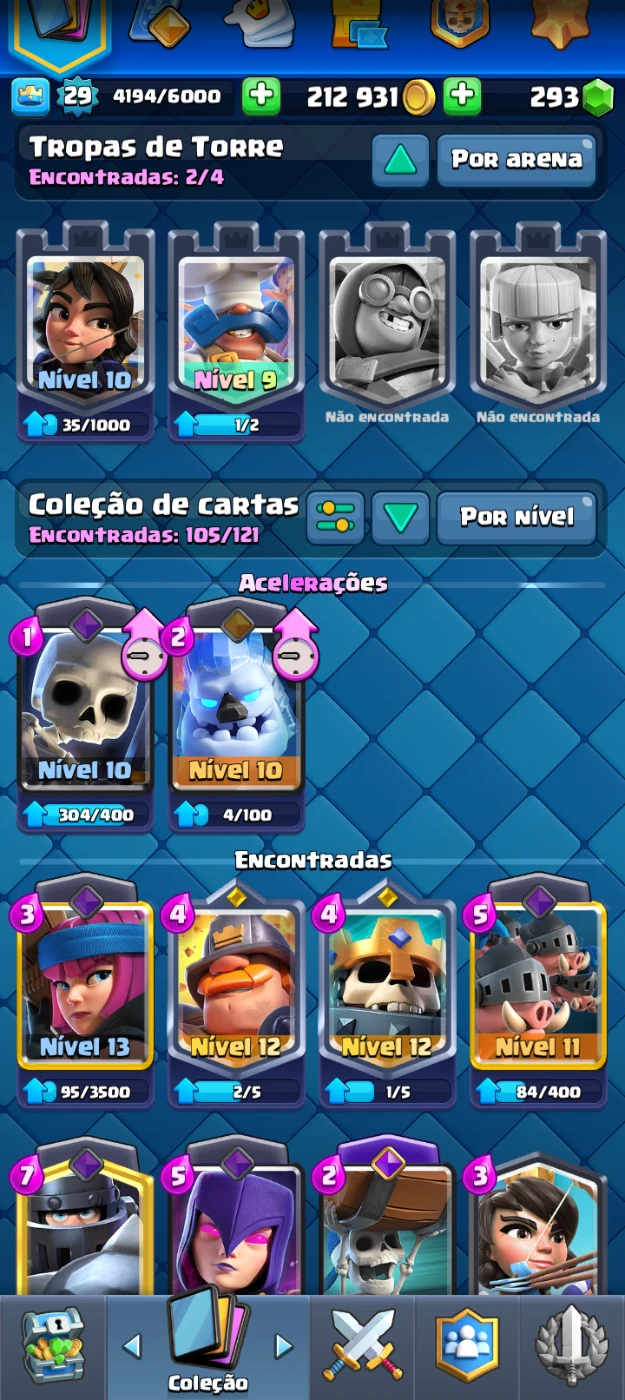Tap the plus button beside the XP counter
Image resolution: width=625 pixels, height=1400 pixels.
(x=261, y=97)
